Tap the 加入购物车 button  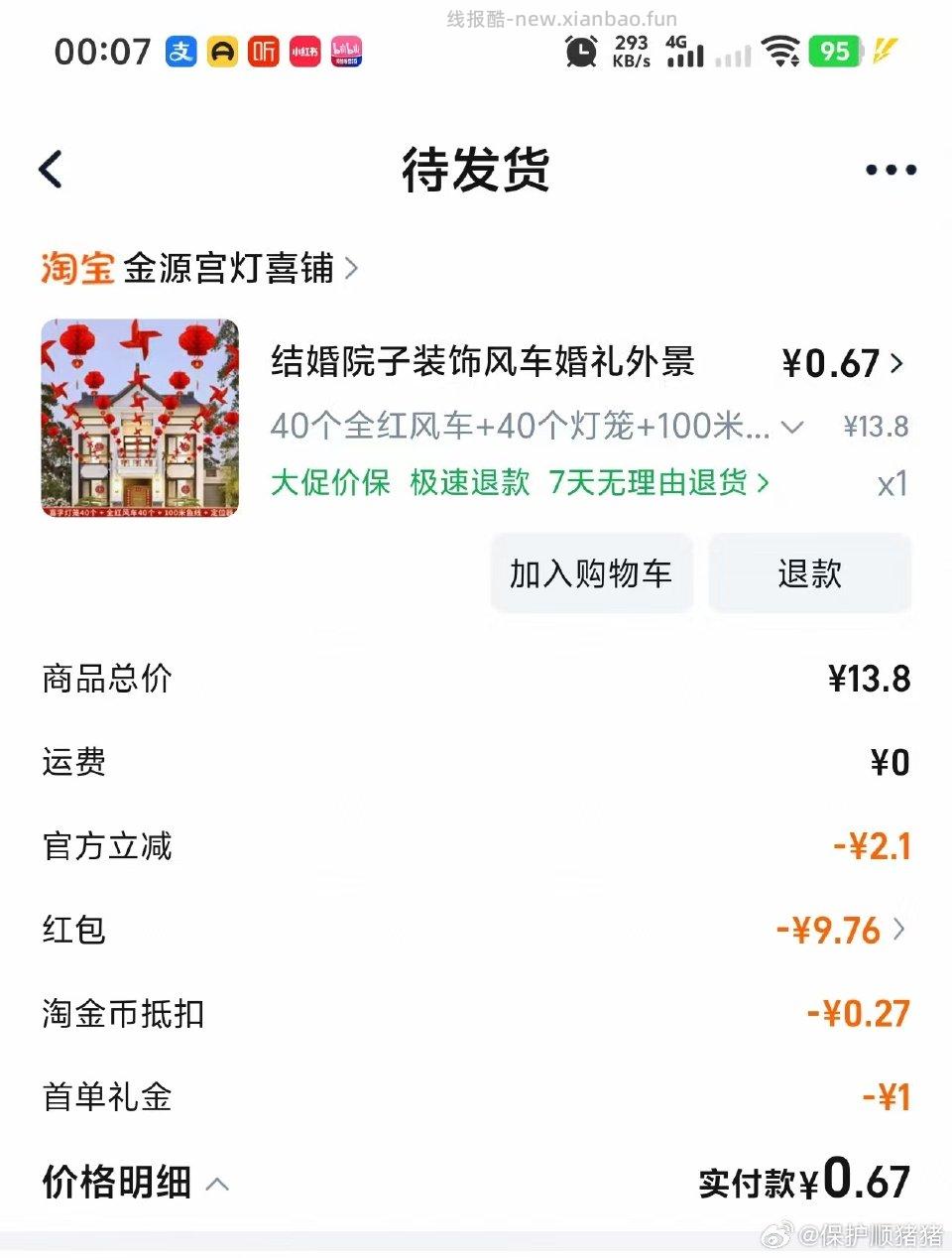click(x=591, y=573)
